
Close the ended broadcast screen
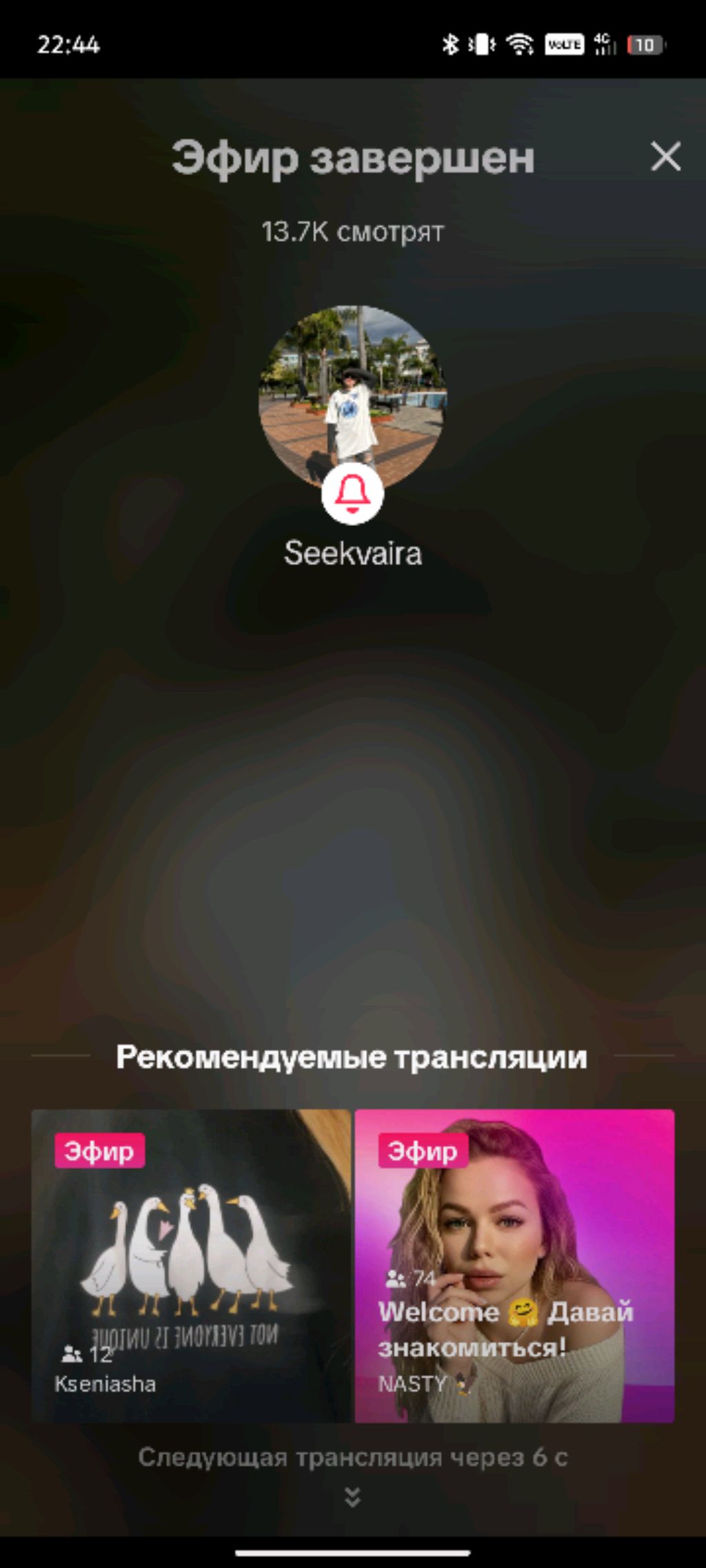[665, 156]
